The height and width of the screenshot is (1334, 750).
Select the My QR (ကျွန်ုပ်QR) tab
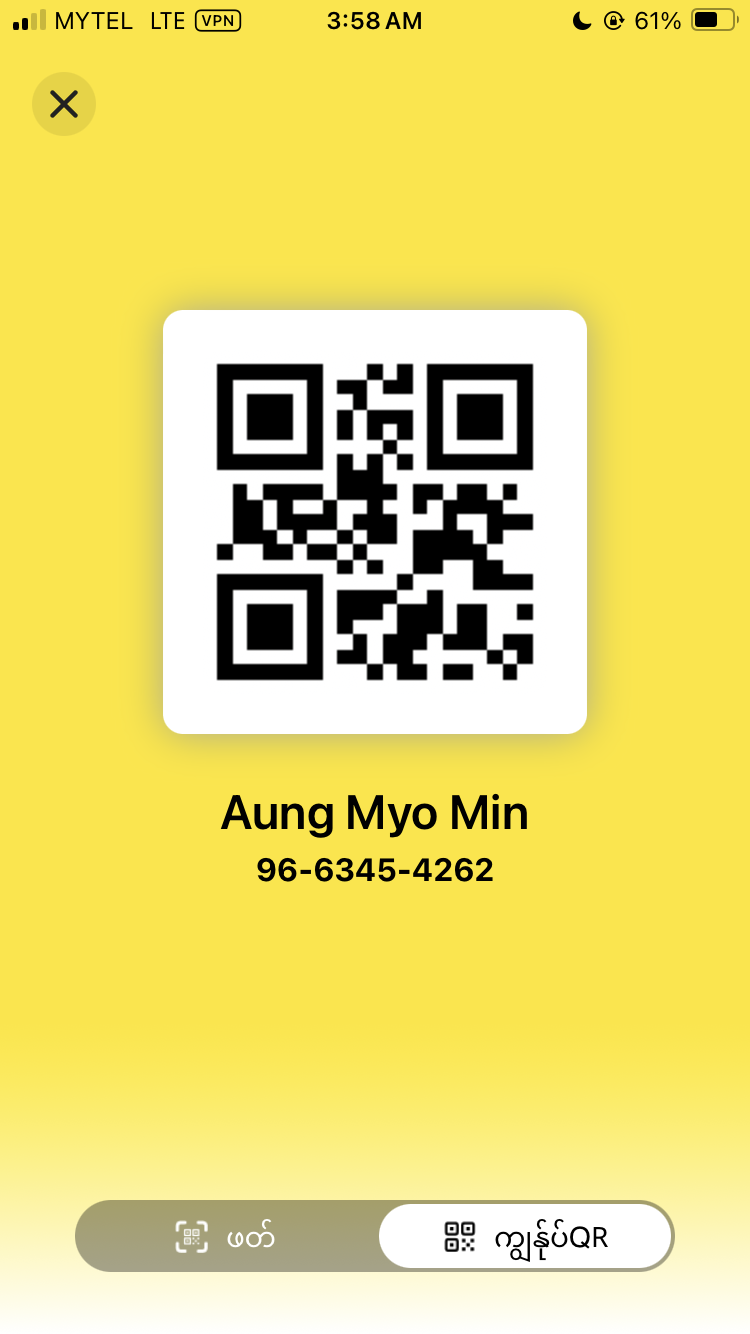(x=525, y=1237)
